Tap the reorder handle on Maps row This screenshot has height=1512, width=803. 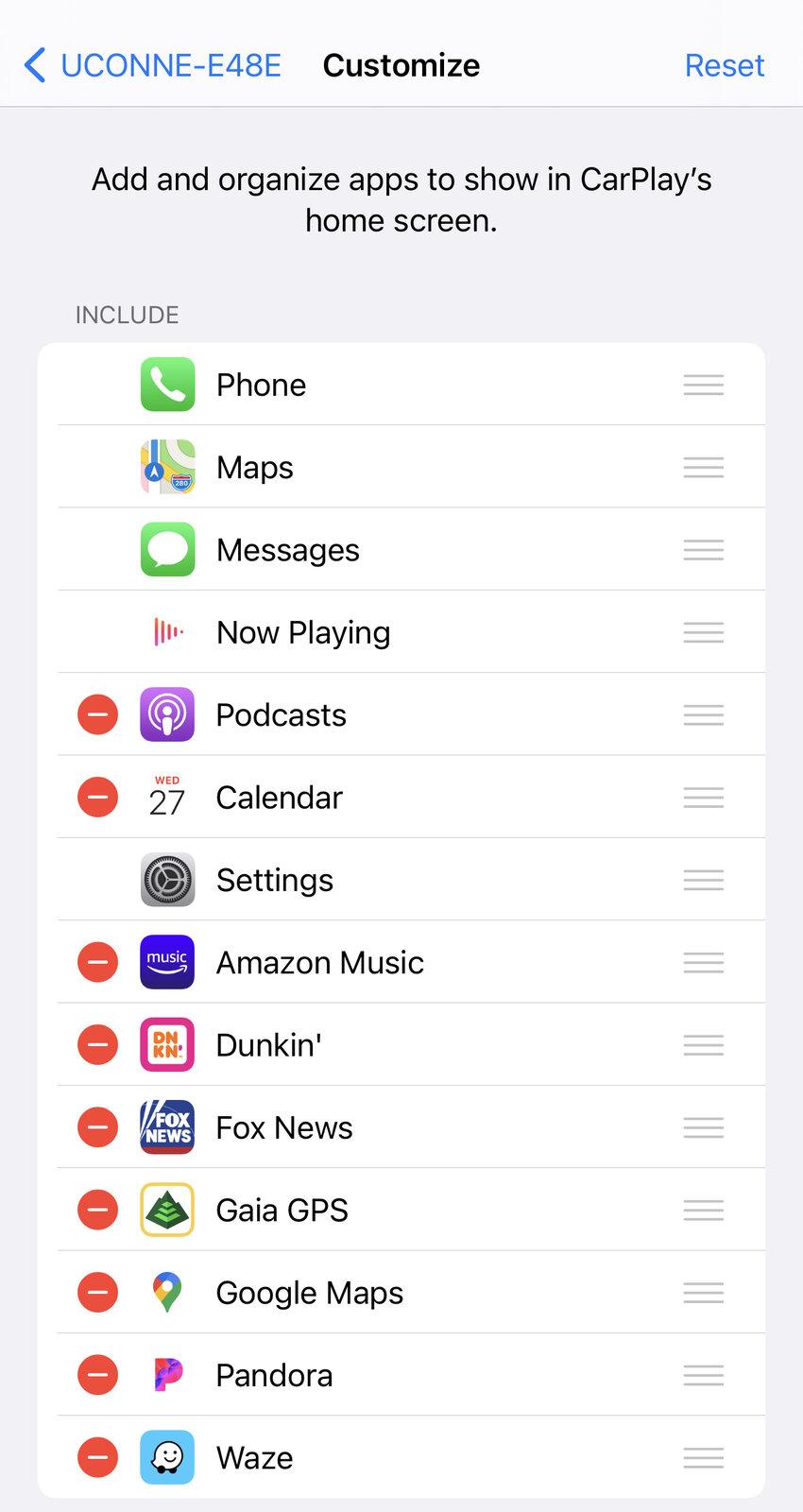(704, 467)
